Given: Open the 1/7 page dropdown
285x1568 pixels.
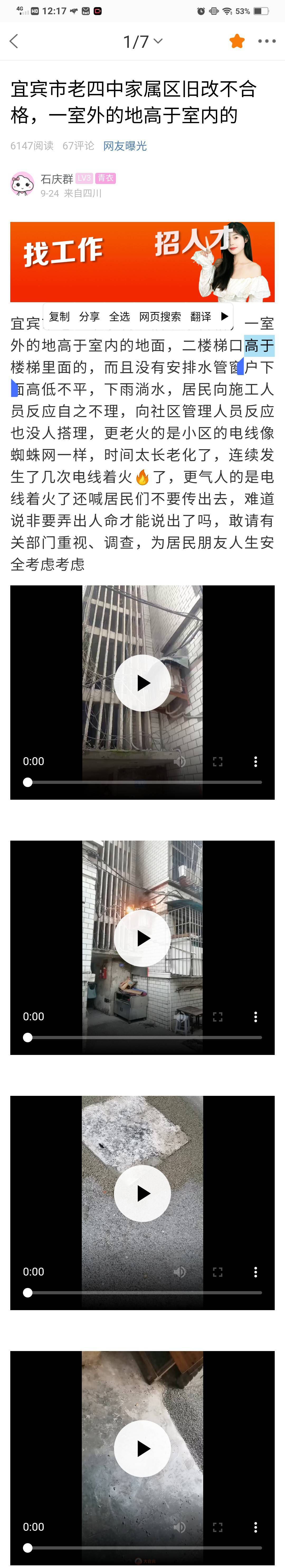Looking at the screenshot, I should click(142, 41).
